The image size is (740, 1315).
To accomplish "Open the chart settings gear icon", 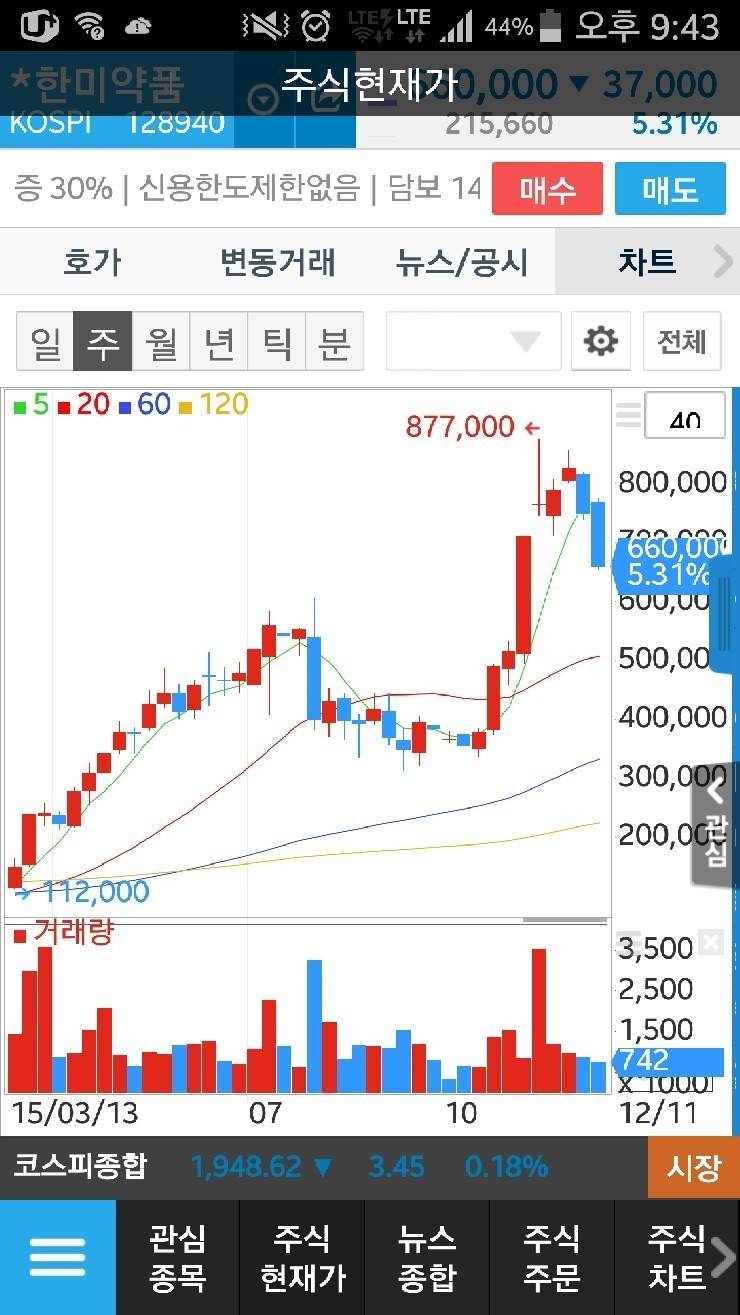I will (x=600, y=340).
